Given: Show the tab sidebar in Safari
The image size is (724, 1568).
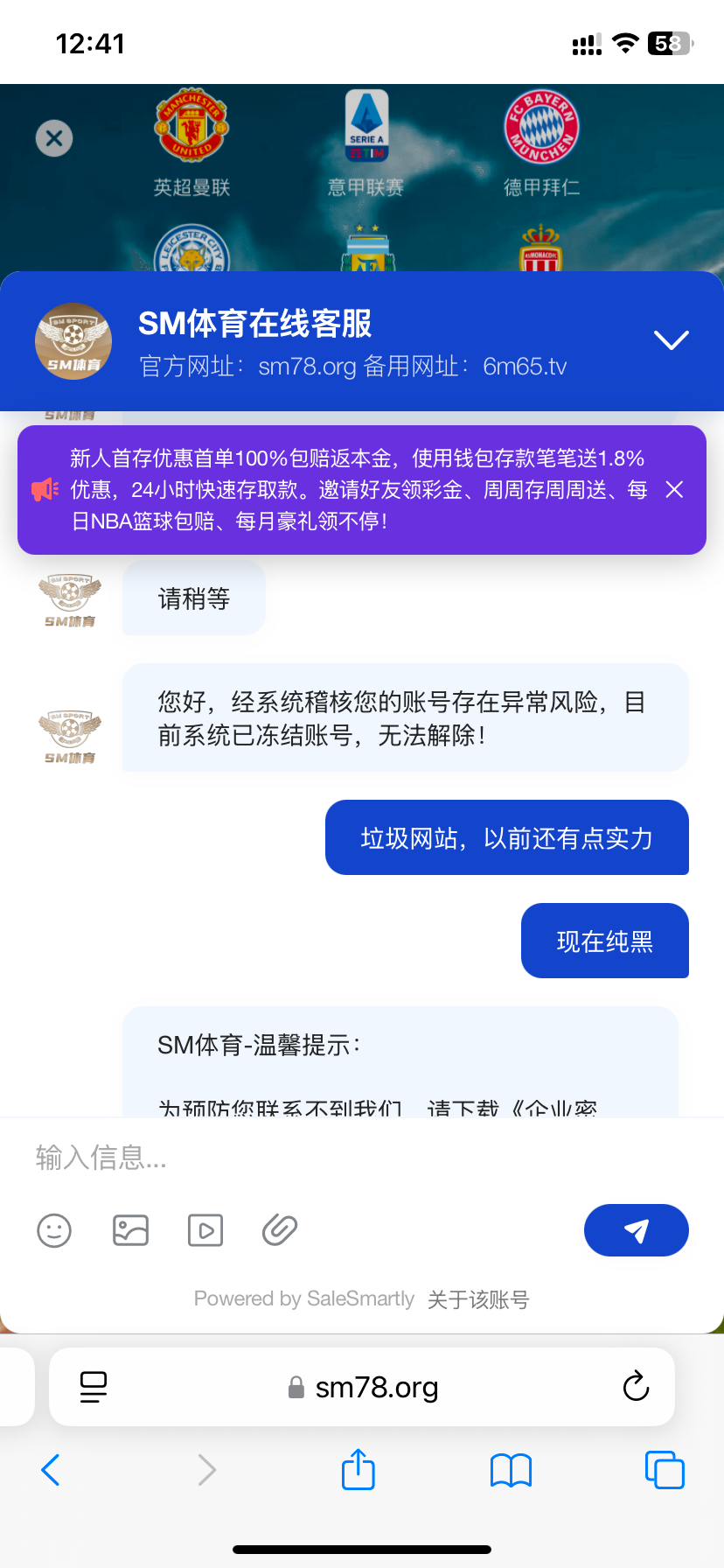Looking at the screenshot, I should pos(94,1386).
